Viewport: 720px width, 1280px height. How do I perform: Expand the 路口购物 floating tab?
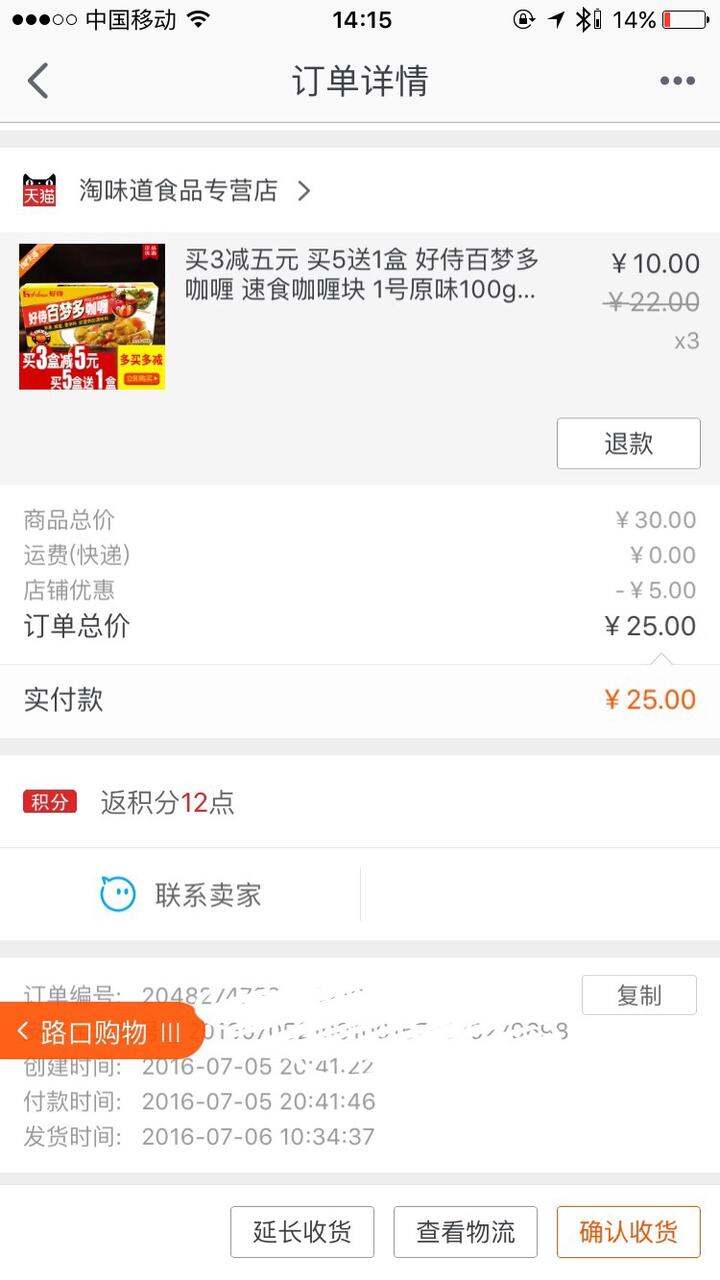pos(100,1031)
